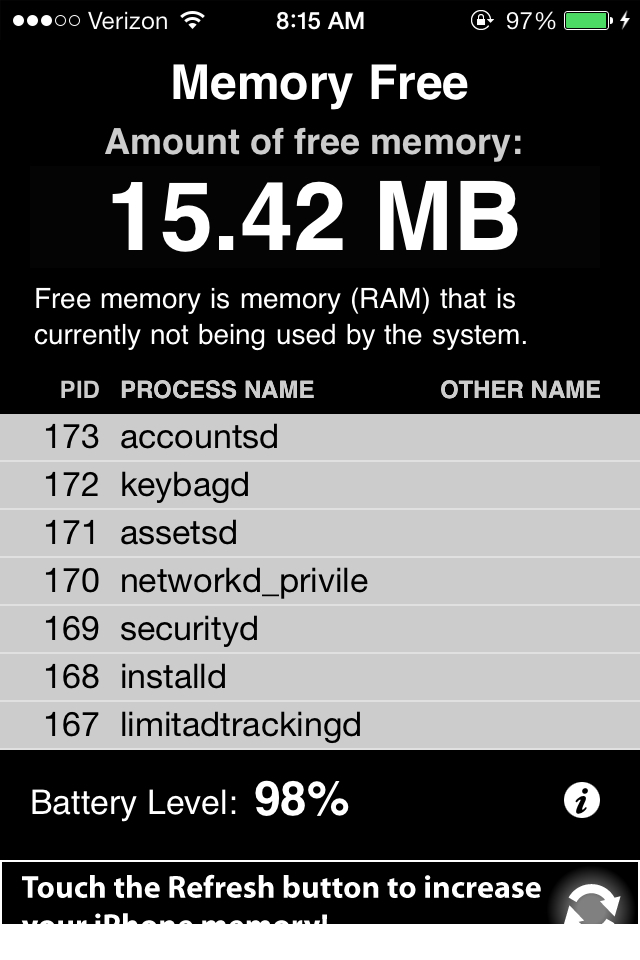This screenshot has width=640, height=960.
Task: Tap the installd process row
Action: coord(320,677)
